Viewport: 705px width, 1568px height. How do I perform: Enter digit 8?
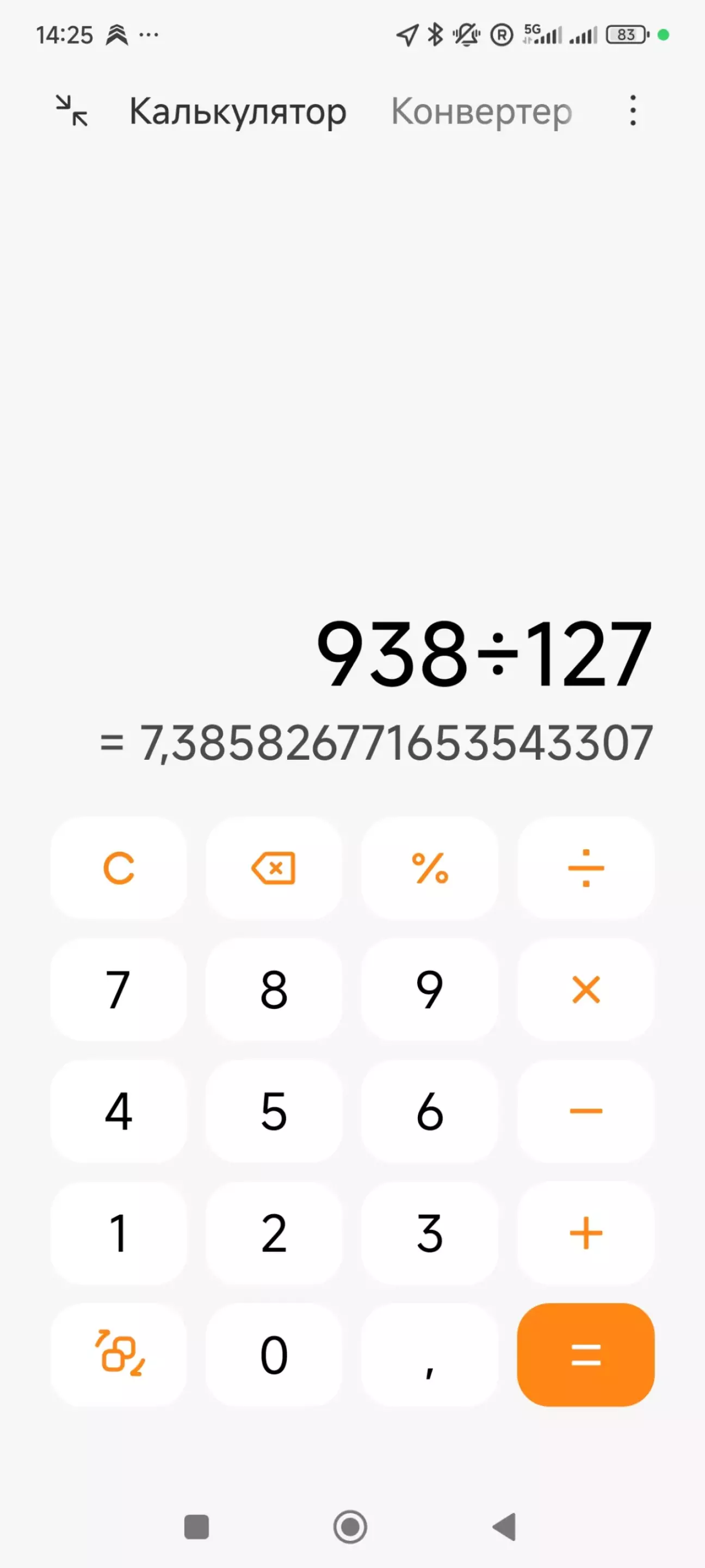274,990
